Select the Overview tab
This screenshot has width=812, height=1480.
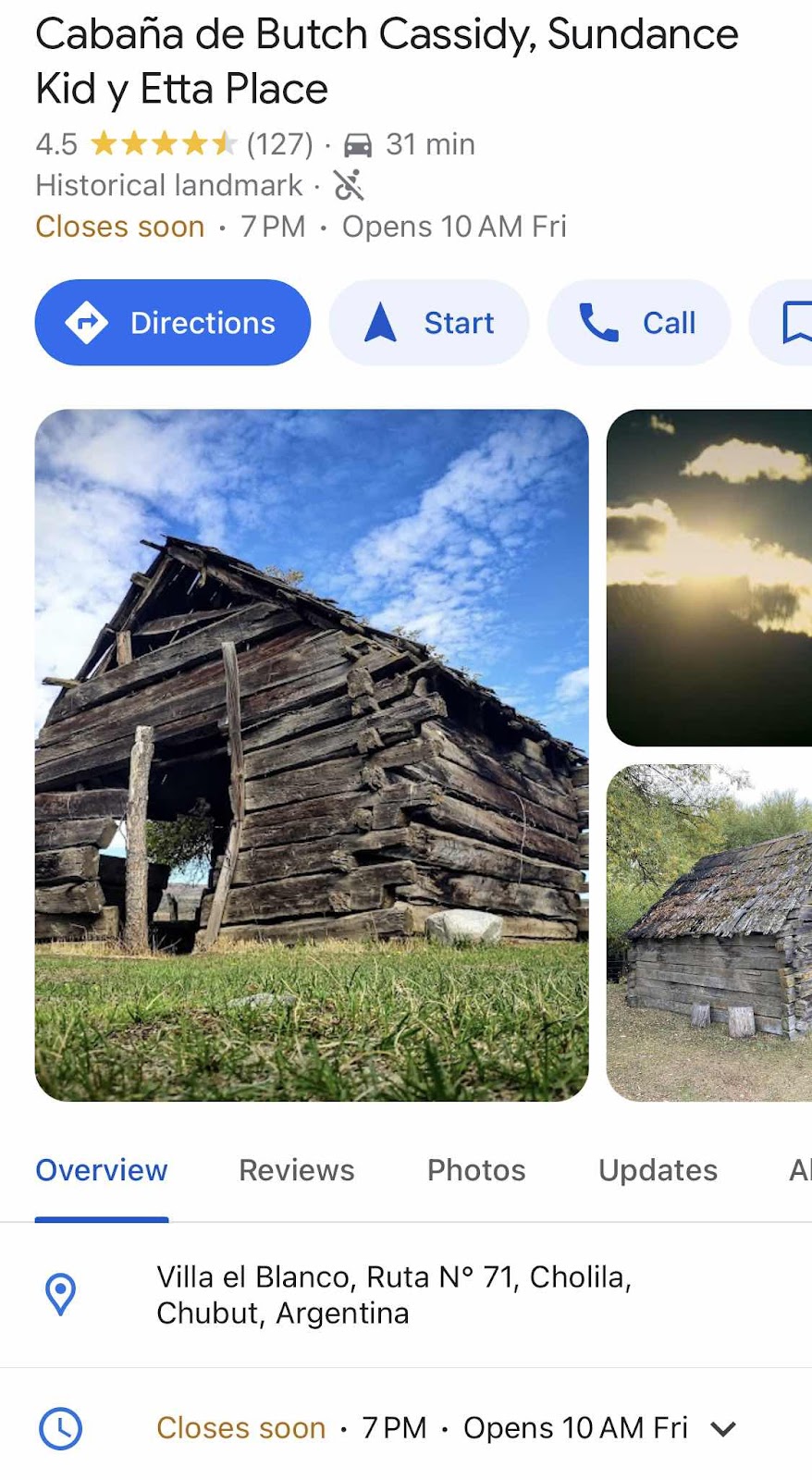pos(102,1170)
